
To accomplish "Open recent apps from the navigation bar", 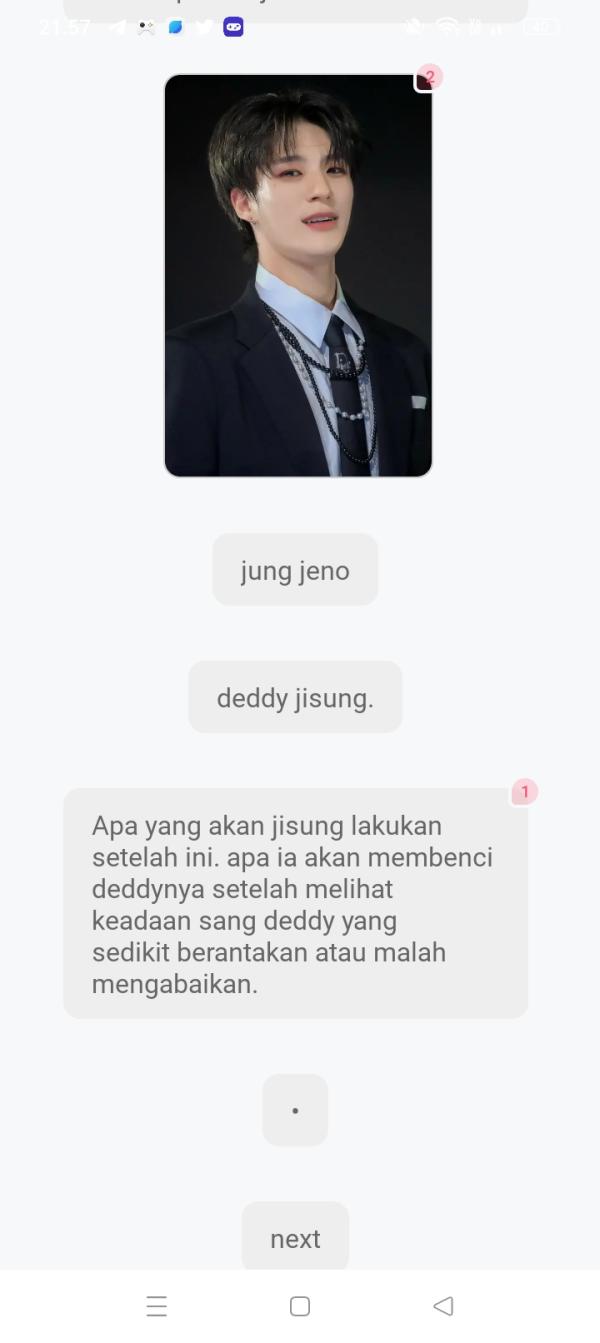I will (x=157, y=1306).
